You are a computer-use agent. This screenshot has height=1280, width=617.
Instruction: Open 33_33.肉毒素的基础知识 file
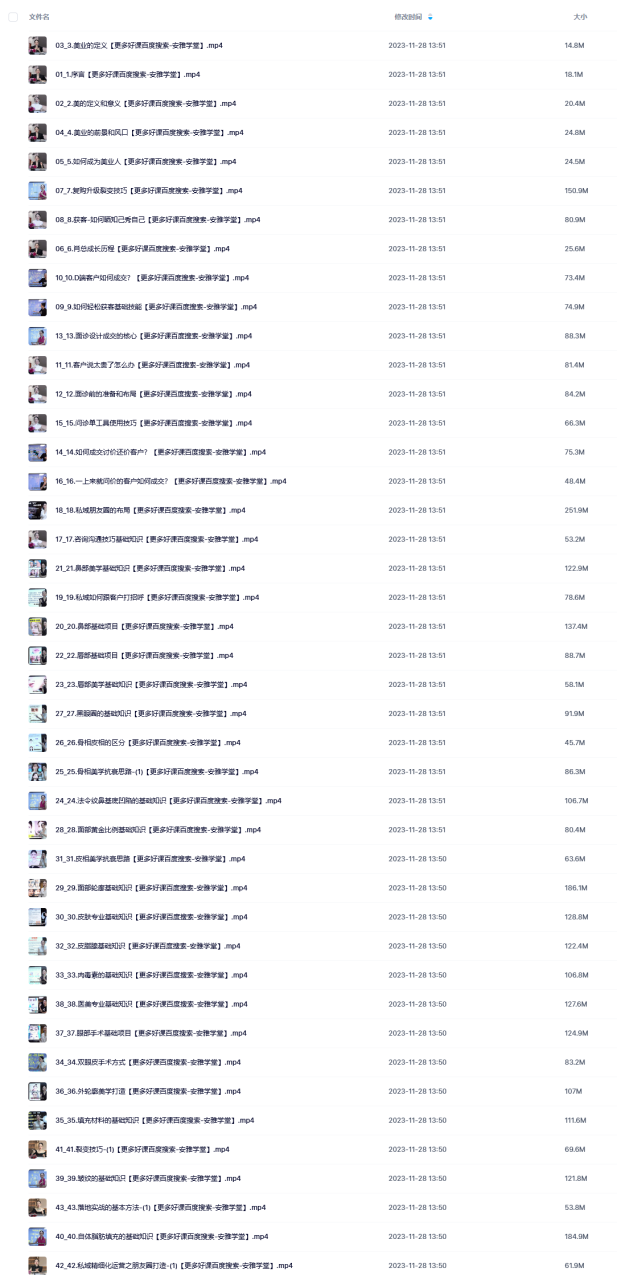(x=150, y=974)
